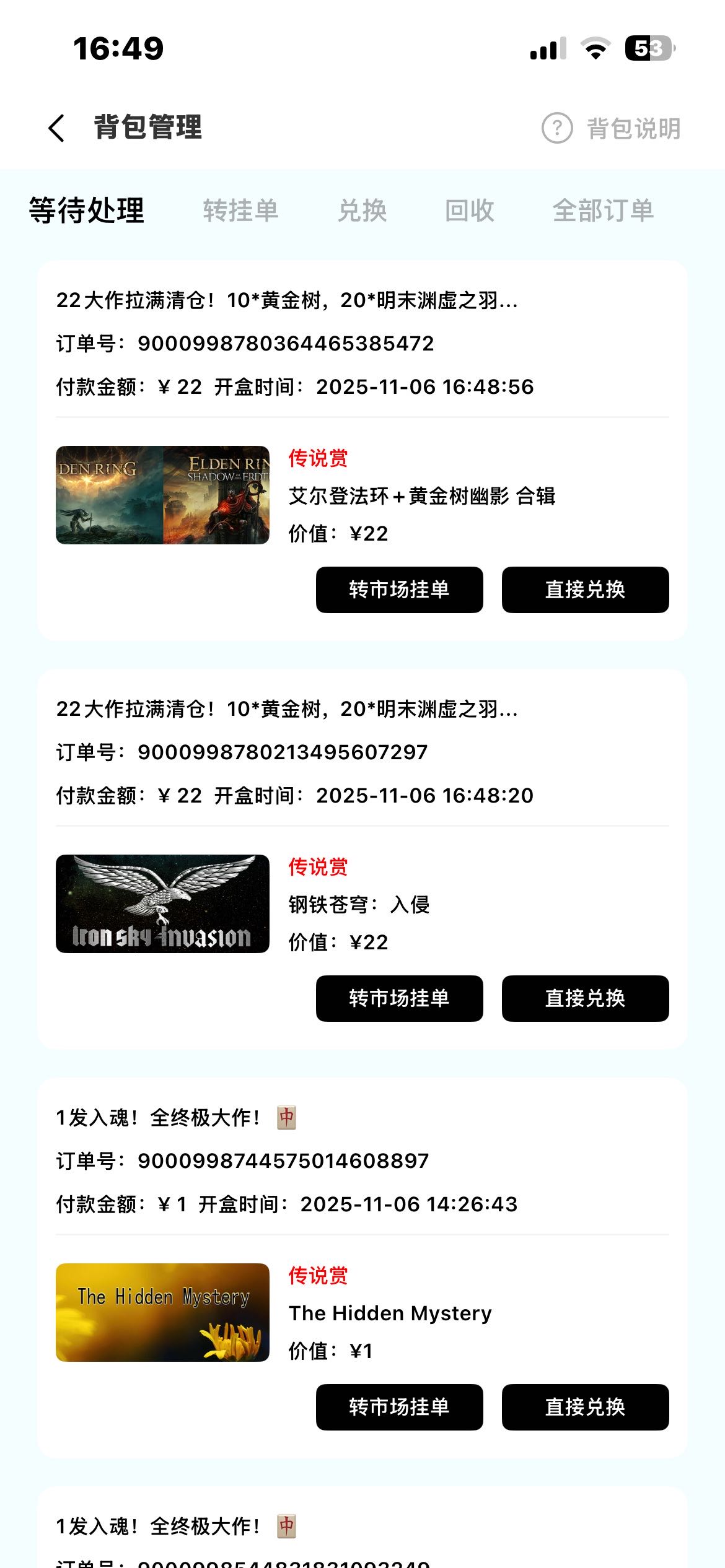Tap 转市场挂单 for 艾尔登法环 合辑
The image size is (725, 1568).
(399, 590)
